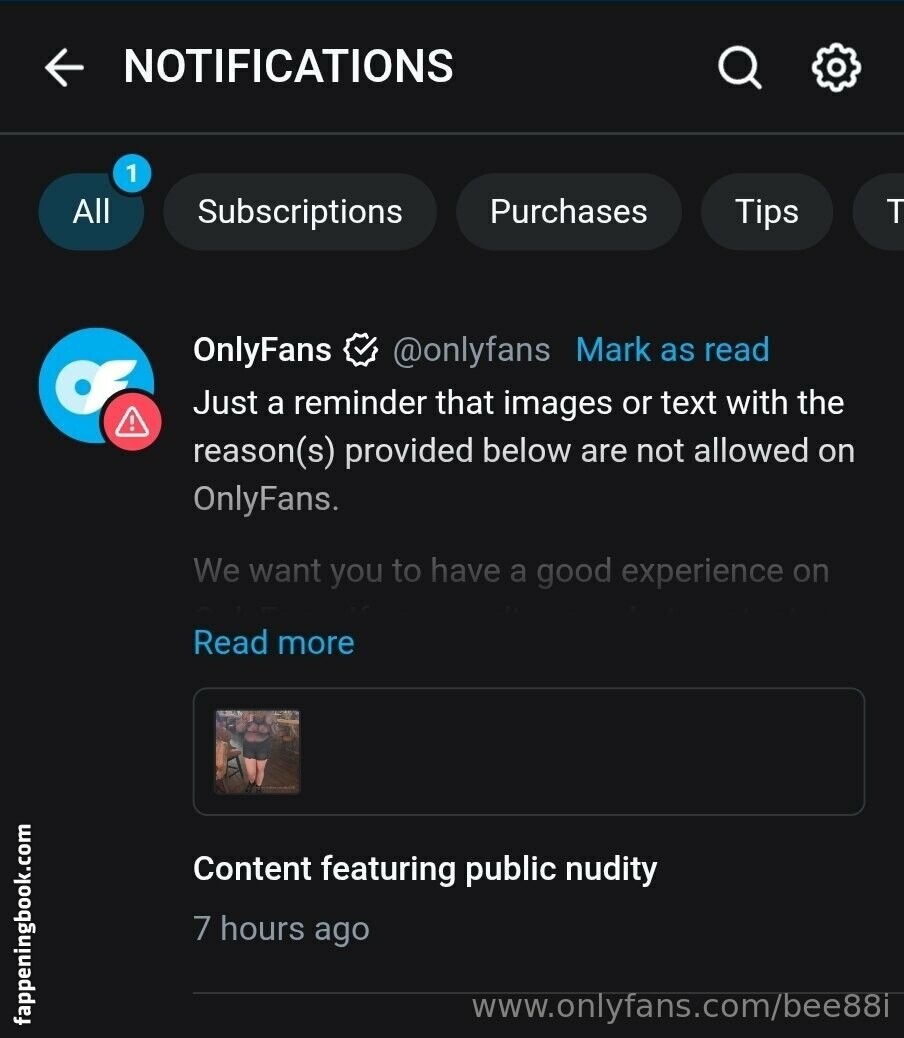Go back using the arrow icon
Viewport: 904px width, 1038px height.
tap(64, 68)
